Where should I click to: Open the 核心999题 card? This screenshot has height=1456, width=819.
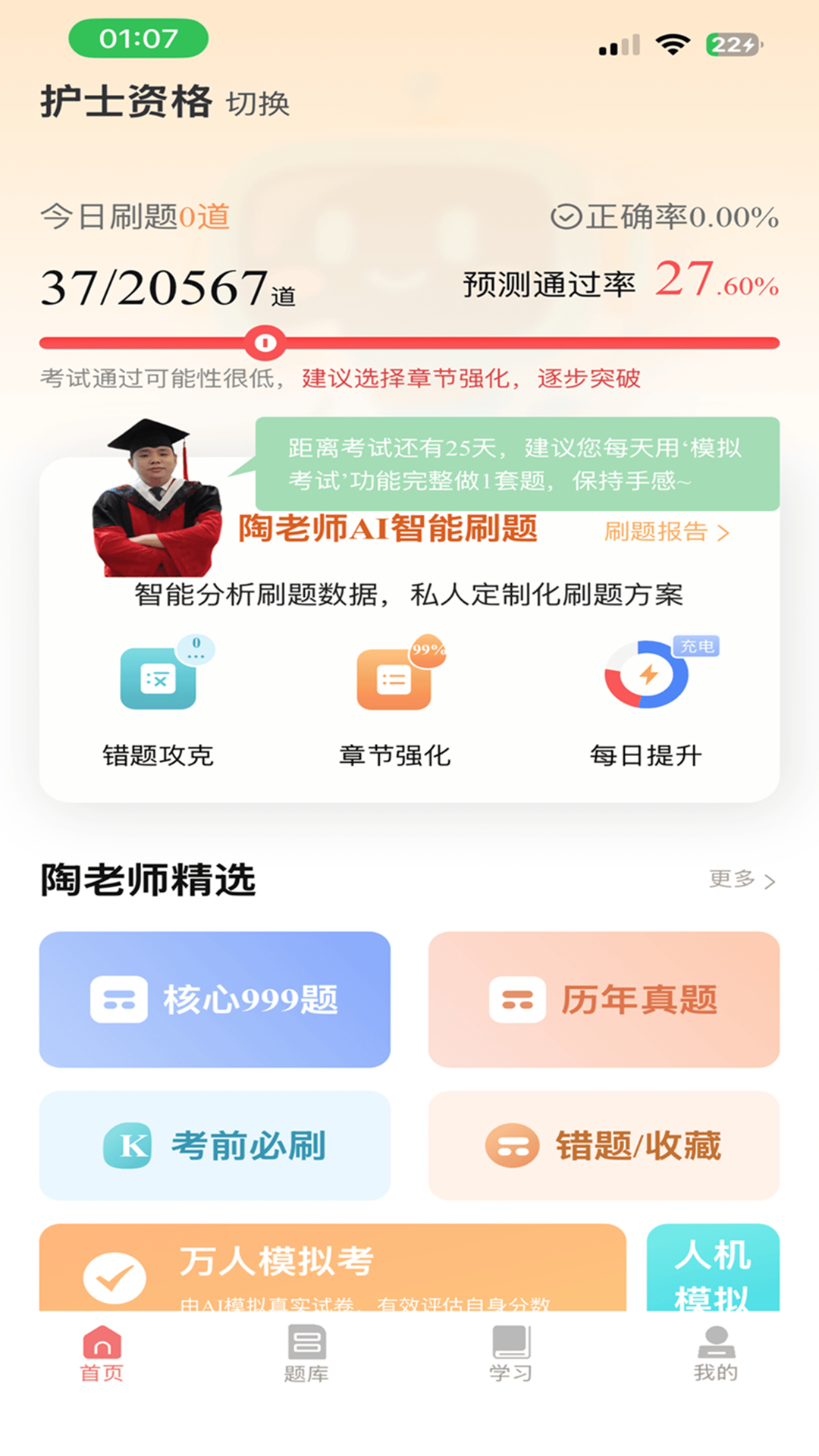pos(215,999)
